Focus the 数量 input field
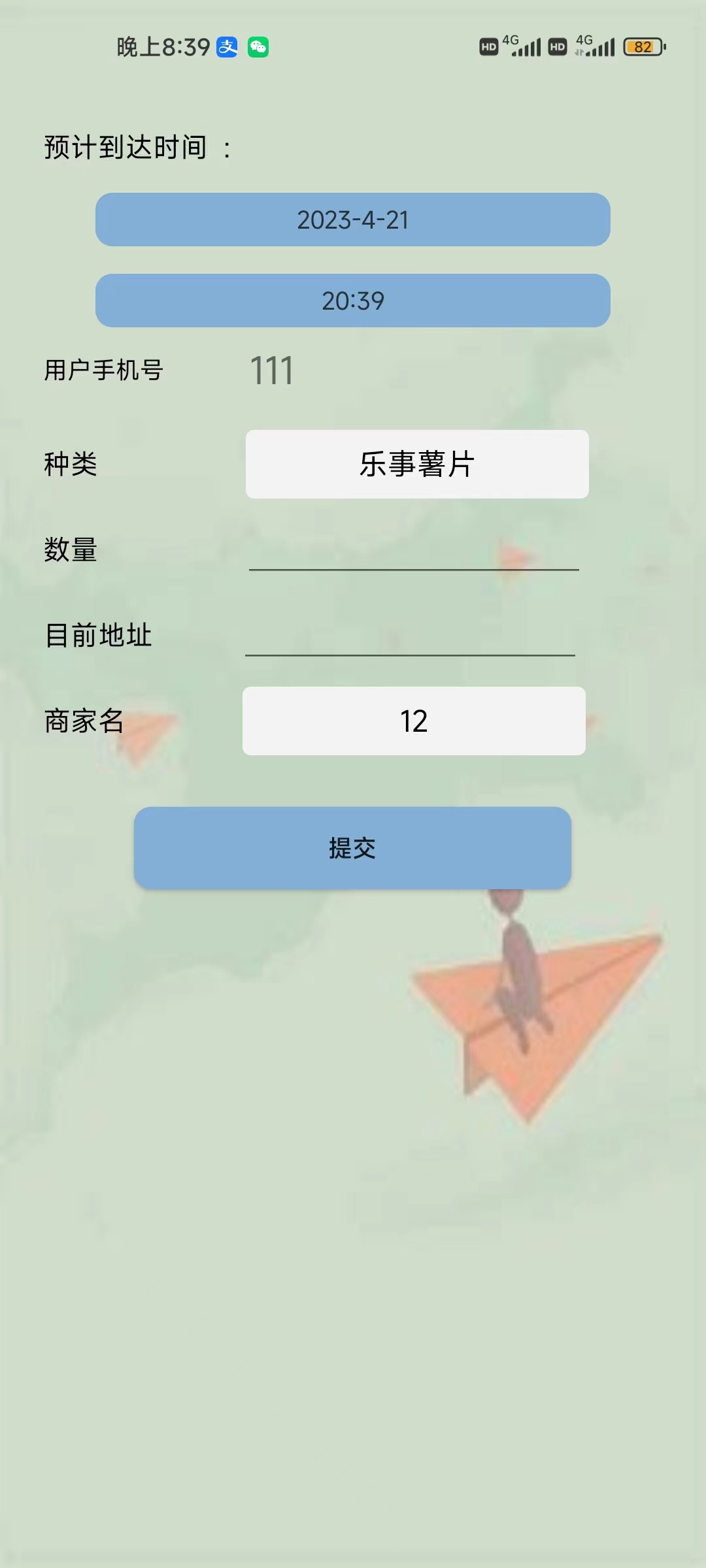Screen dimensions: 706x1568 [413, 551]
